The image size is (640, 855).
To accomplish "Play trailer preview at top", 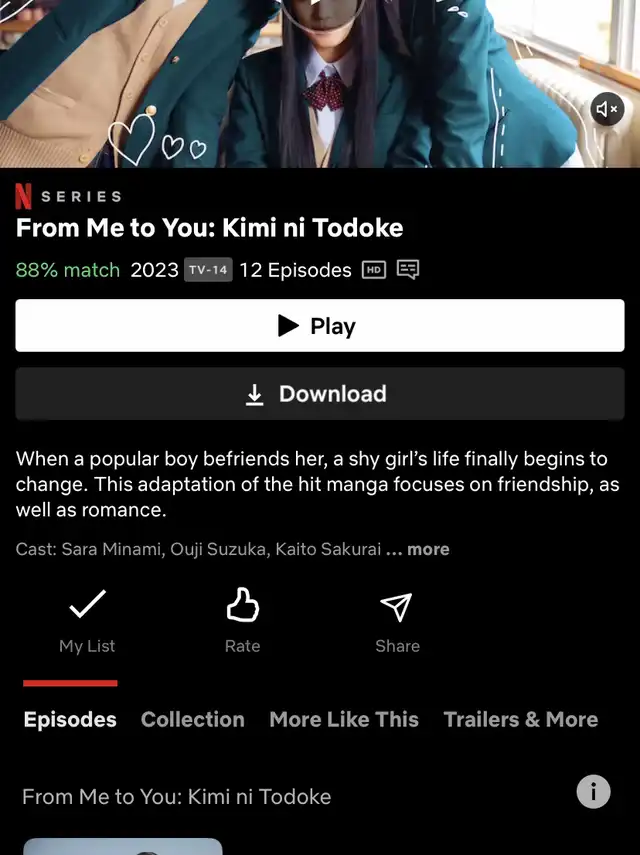I will coord(320,5).
